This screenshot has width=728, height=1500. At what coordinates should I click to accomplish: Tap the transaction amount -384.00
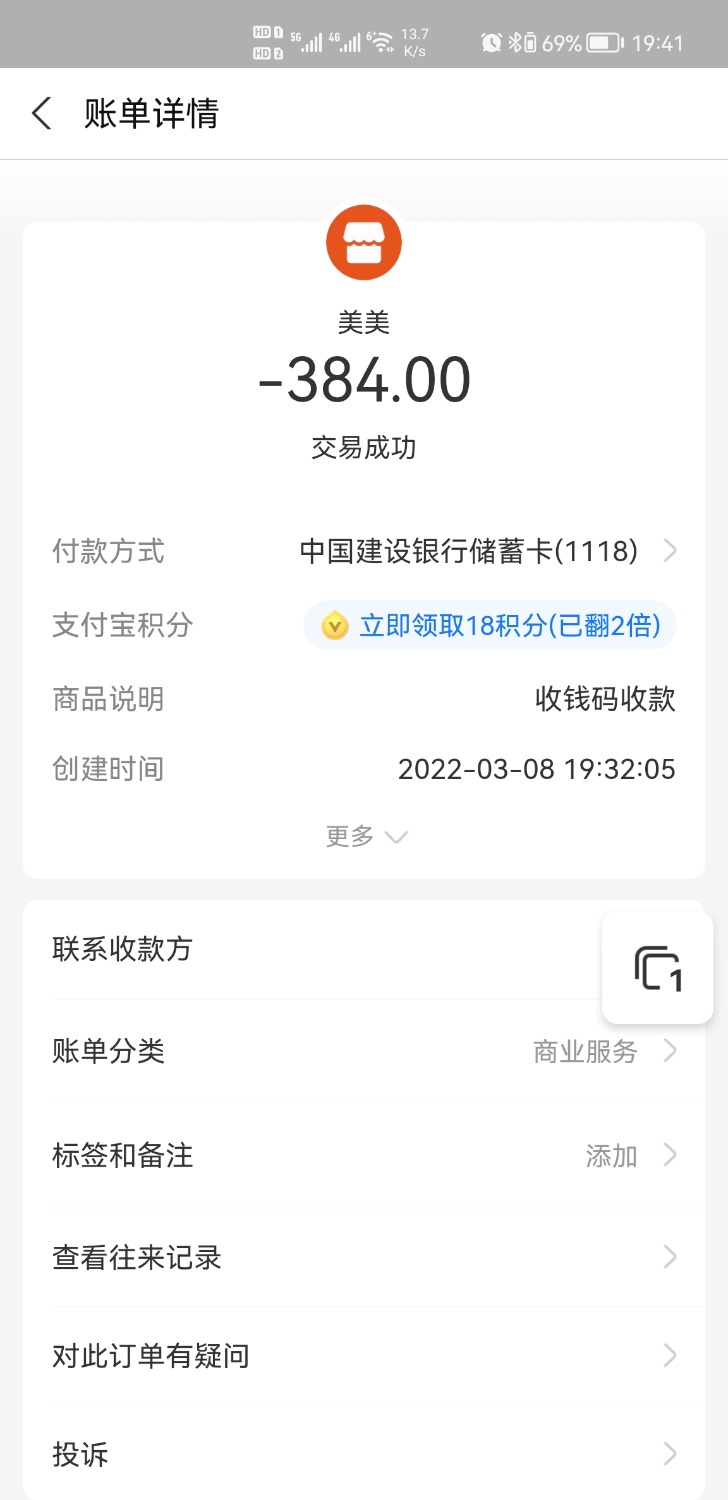tap(364, 380)
